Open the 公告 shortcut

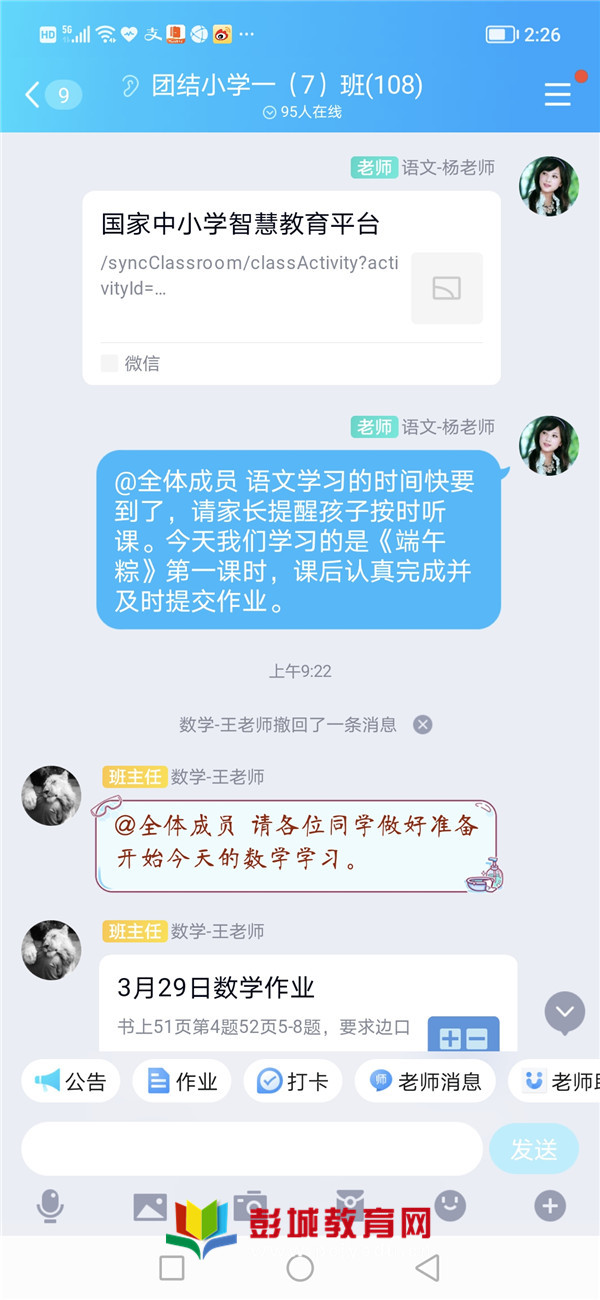[x=71, y=1081]
